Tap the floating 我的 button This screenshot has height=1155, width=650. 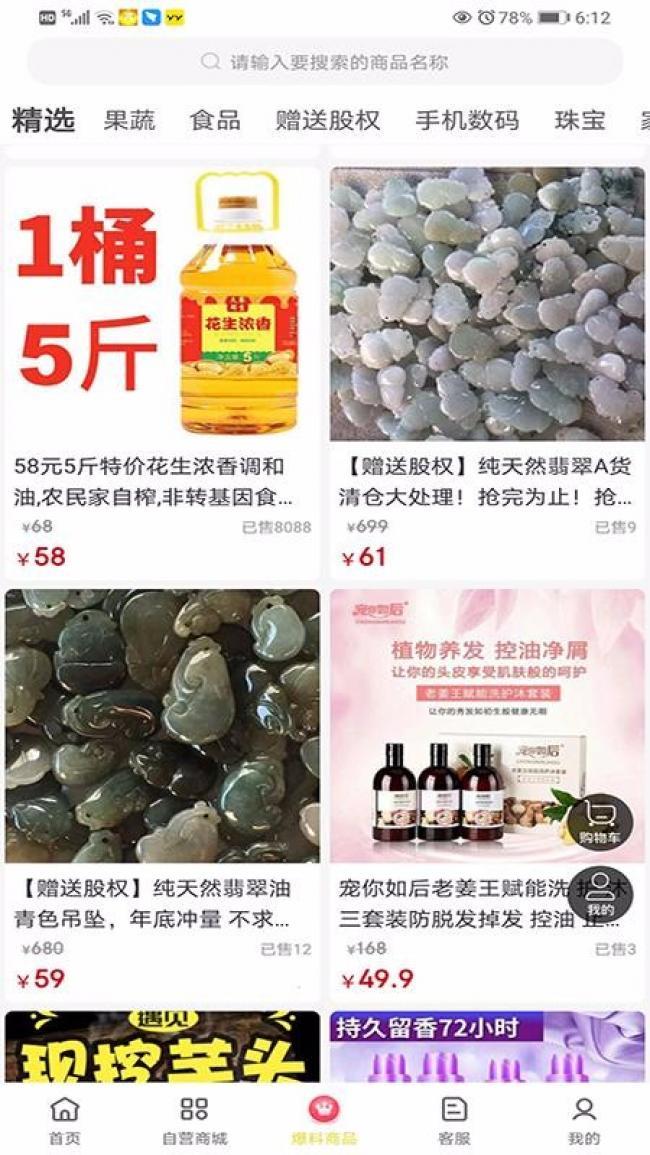tap(600, 893)
